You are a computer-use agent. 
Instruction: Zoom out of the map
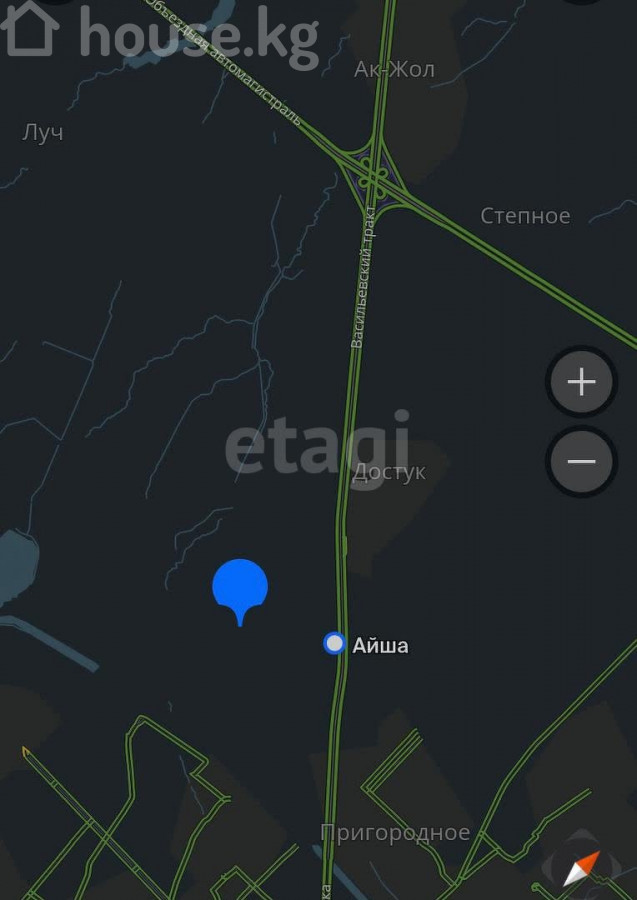click(581, 461)
